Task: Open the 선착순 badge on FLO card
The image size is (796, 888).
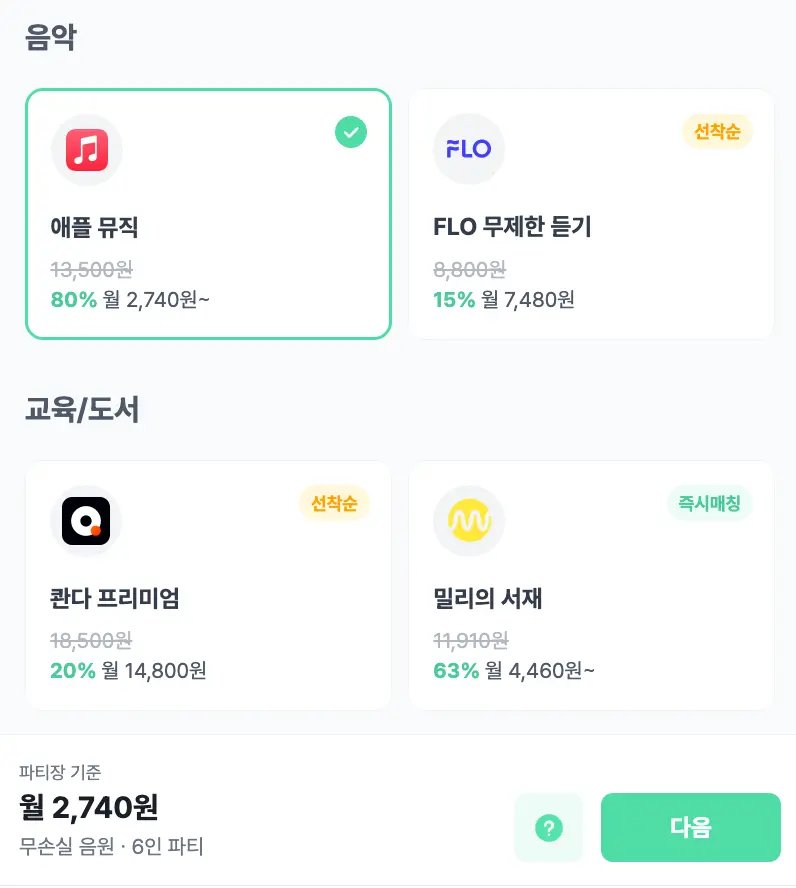Action: click(x=717, y=131)
